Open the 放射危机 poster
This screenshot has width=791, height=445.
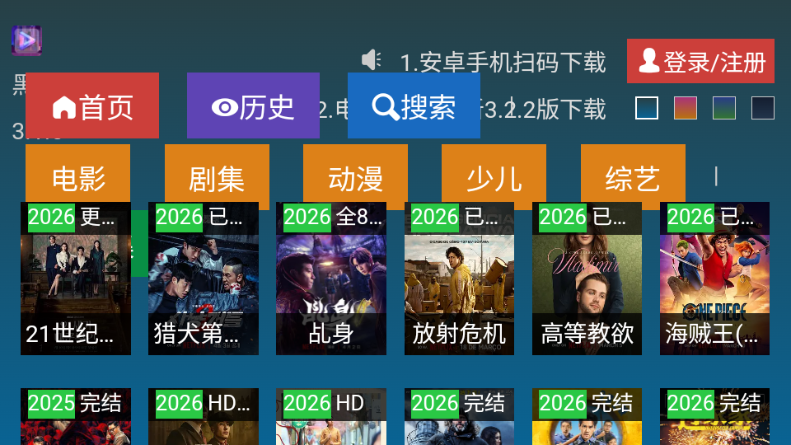[x=459, y=278]
